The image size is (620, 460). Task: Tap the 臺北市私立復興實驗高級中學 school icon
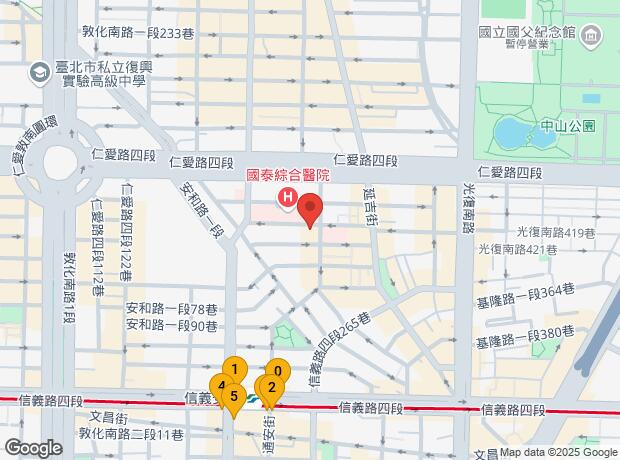click(x=39, y=73)
